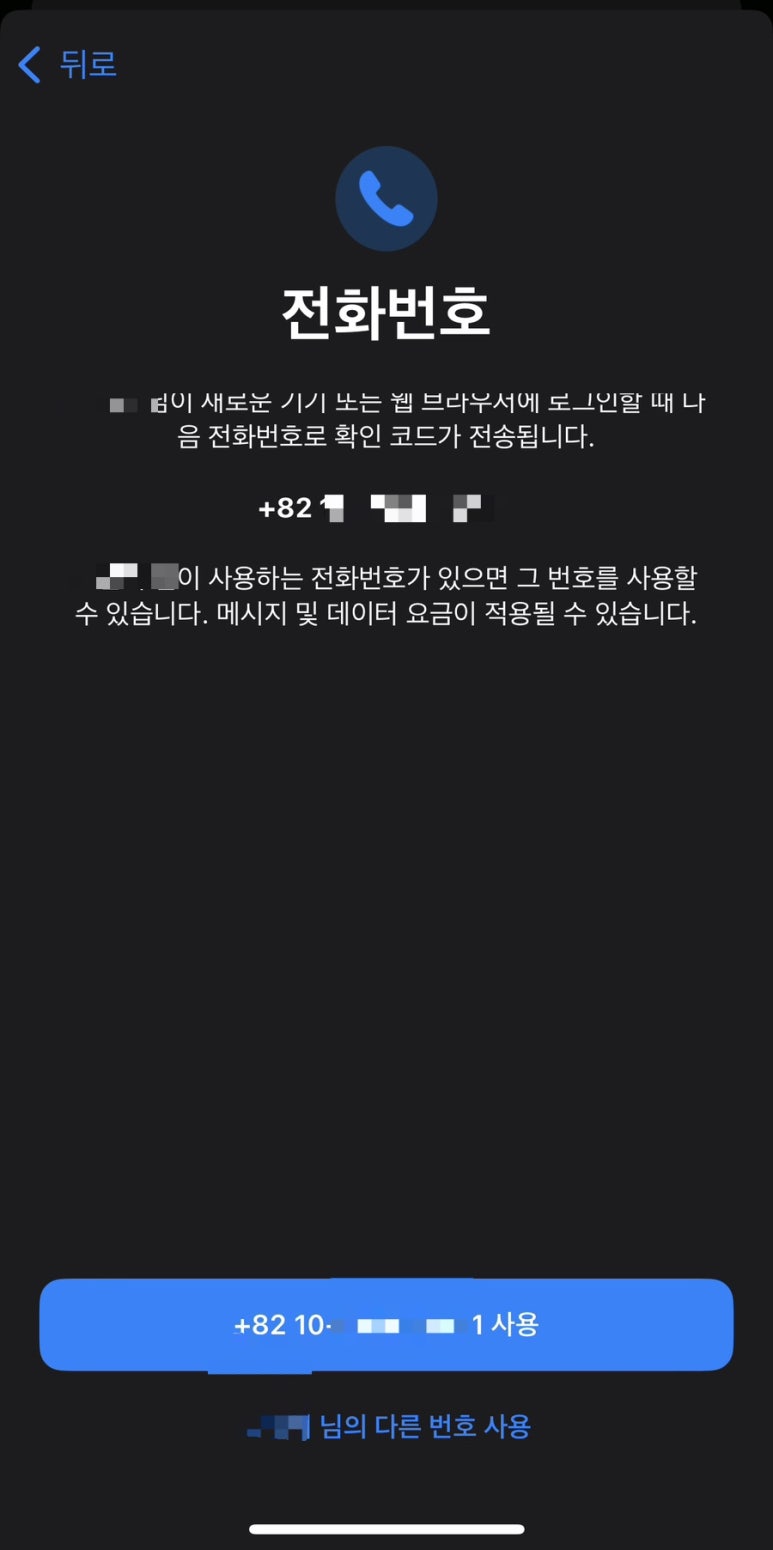Choose 다른 번호 사용 link
Viewport: 773px width, 1550px height.
point(388,1426)
